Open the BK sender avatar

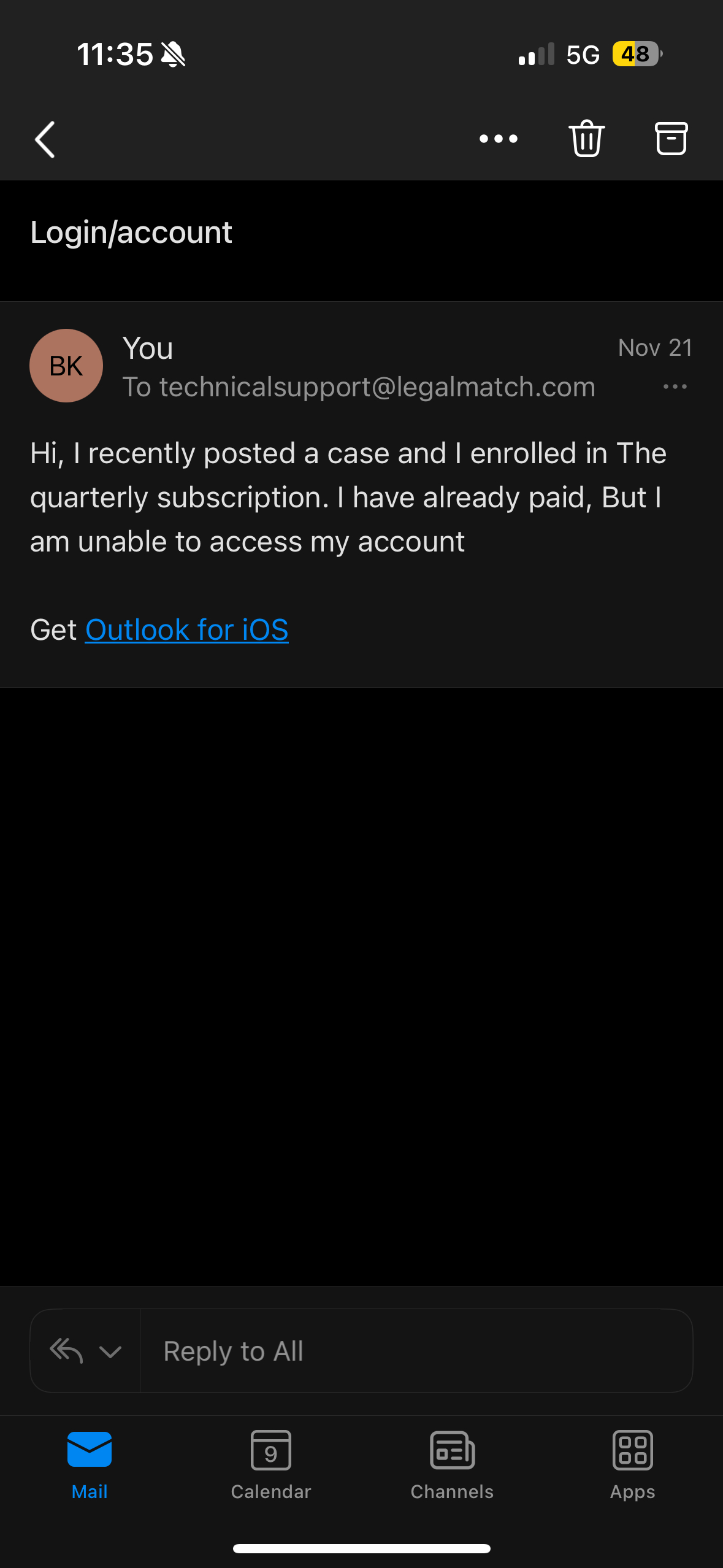click(66, 366)
